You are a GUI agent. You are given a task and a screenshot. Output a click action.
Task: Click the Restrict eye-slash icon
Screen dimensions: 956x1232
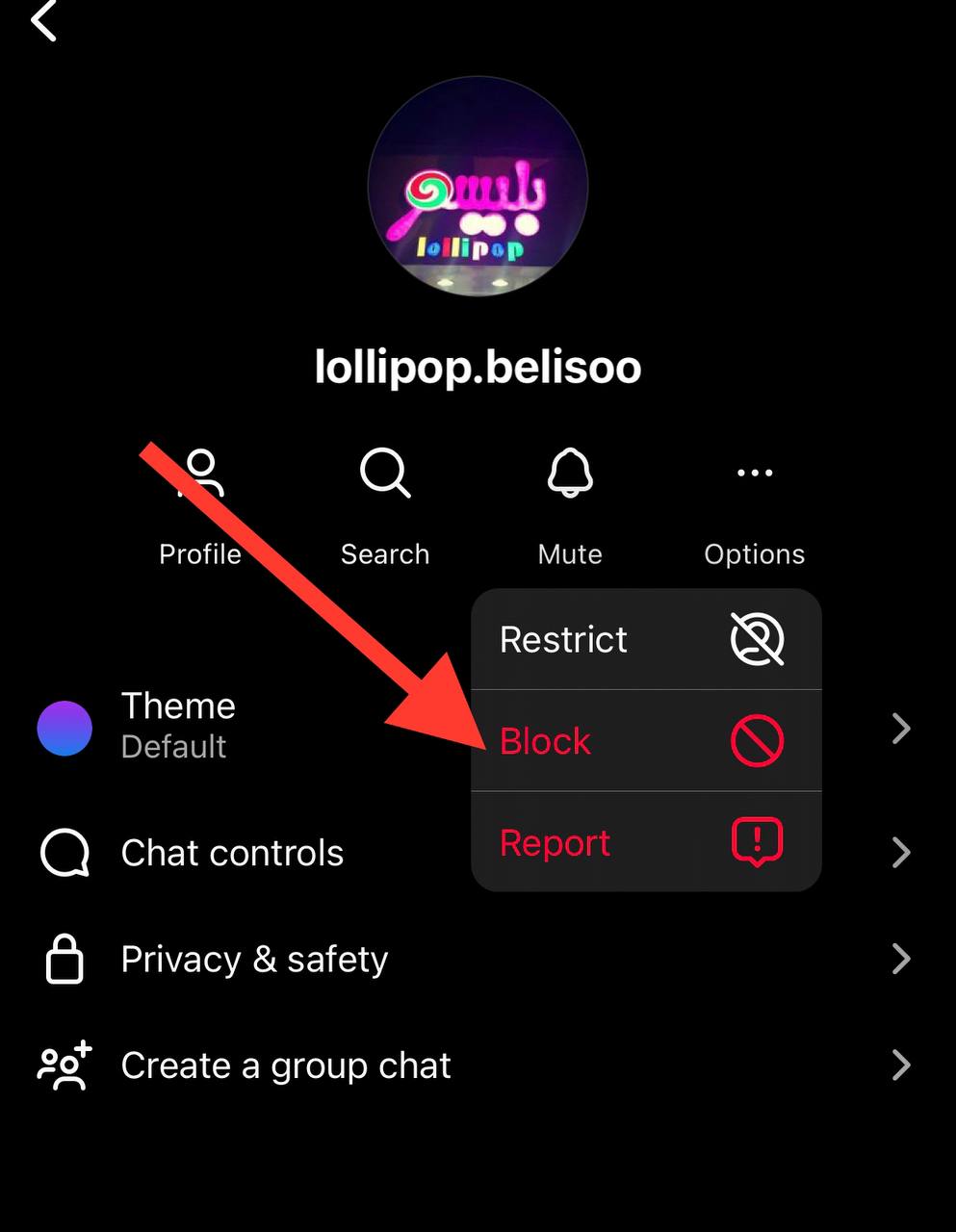[x=757, y=639]
